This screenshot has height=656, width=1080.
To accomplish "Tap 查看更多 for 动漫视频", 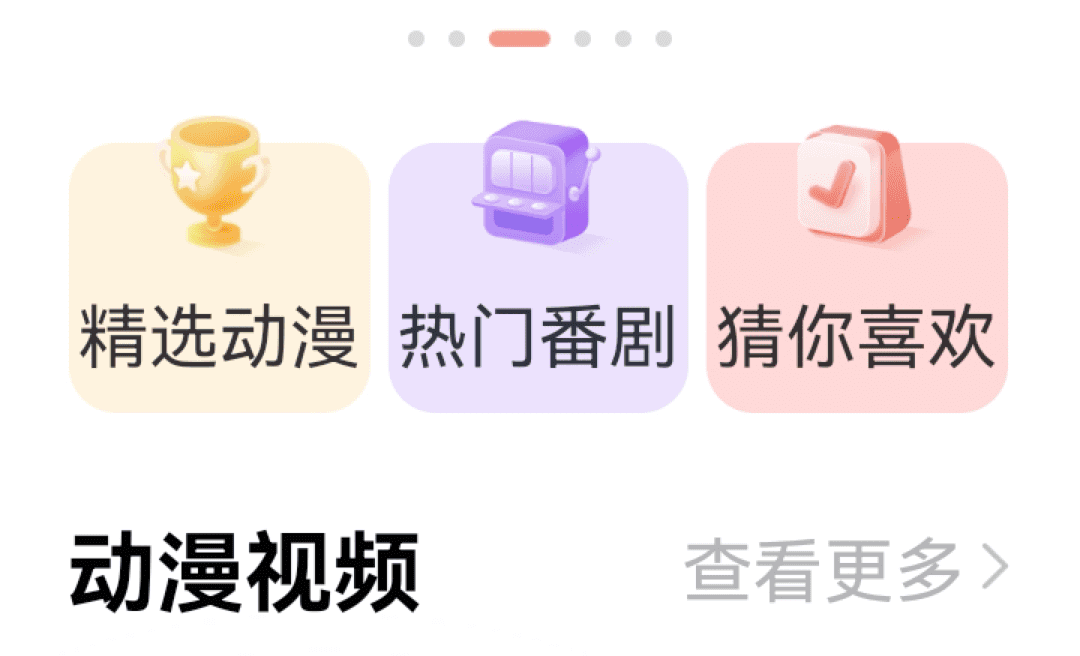I will pyautogui.click(x=846, y=569).
